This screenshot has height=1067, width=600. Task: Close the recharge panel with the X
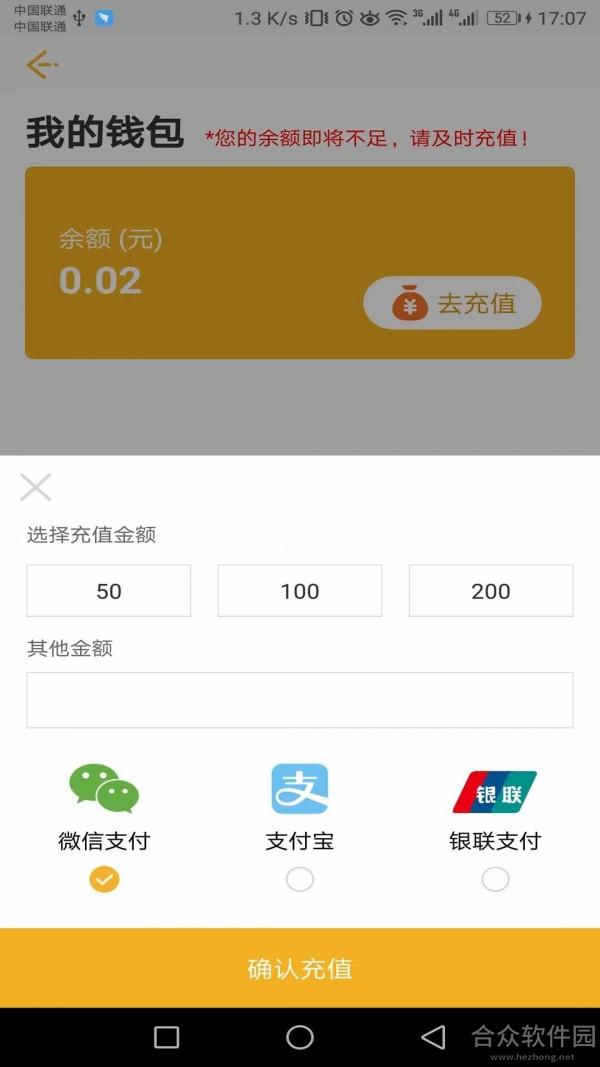(35, 487)
